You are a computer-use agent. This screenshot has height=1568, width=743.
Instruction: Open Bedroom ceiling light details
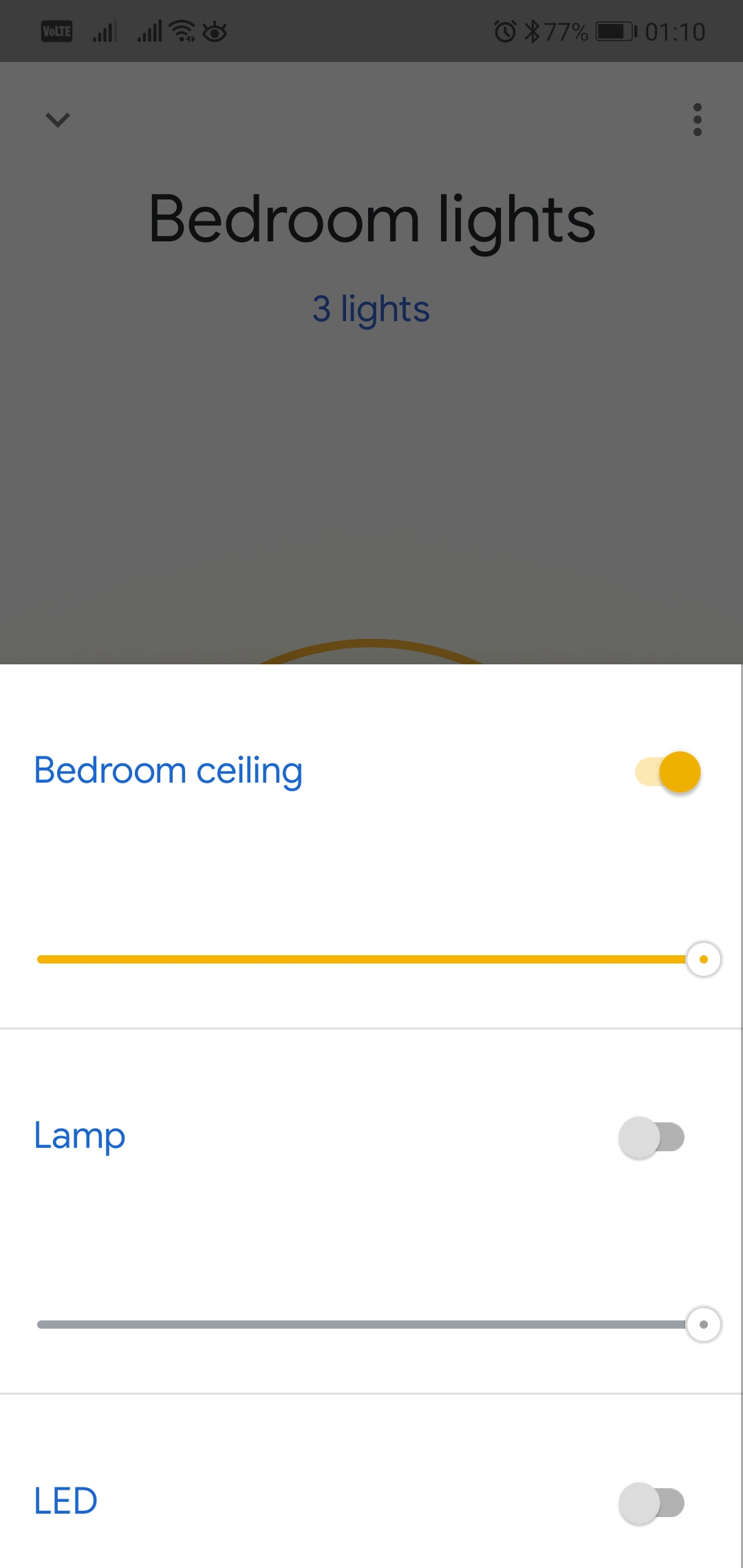click(x=169, y=771)
